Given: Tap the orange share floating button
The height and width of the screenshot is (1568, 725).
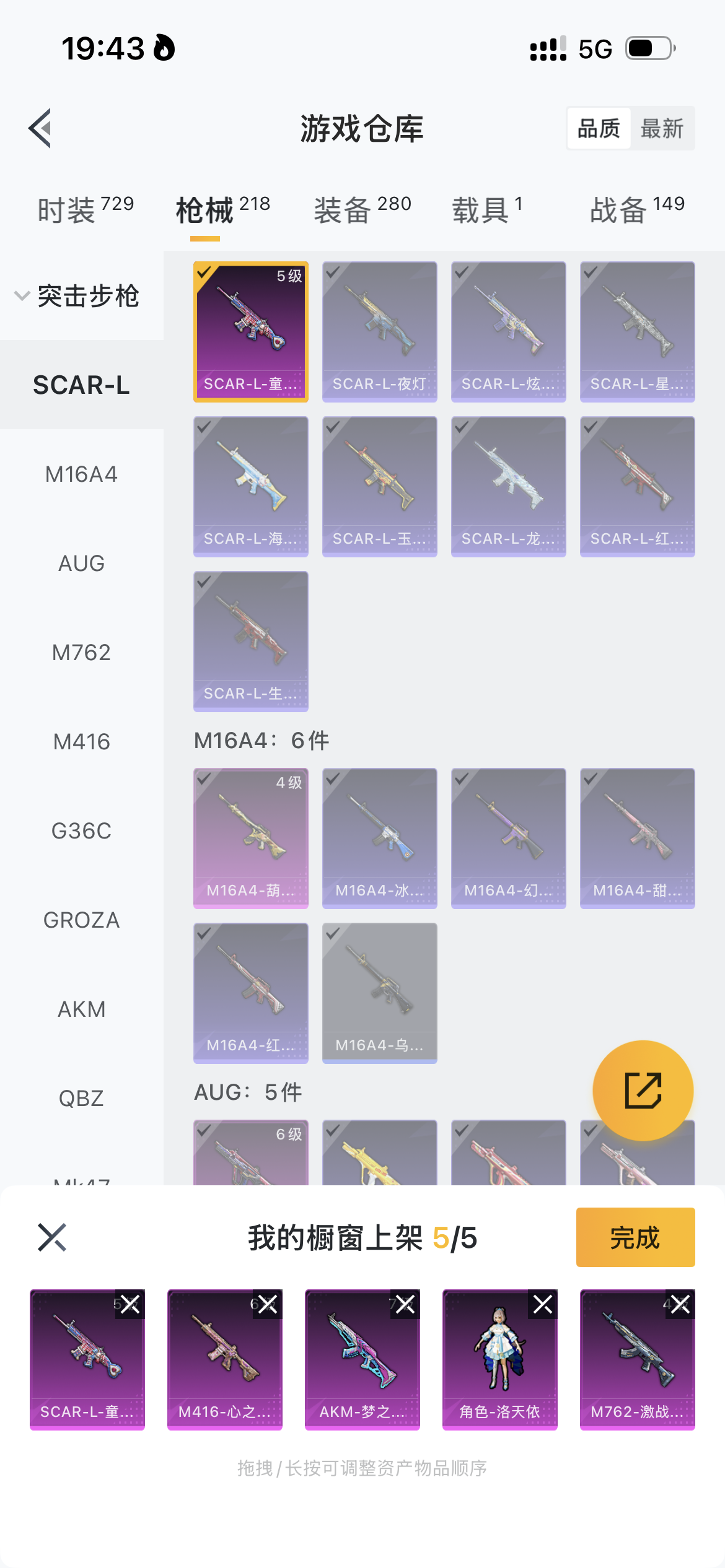Looking at the screenshot, I should click(643, 1091).
